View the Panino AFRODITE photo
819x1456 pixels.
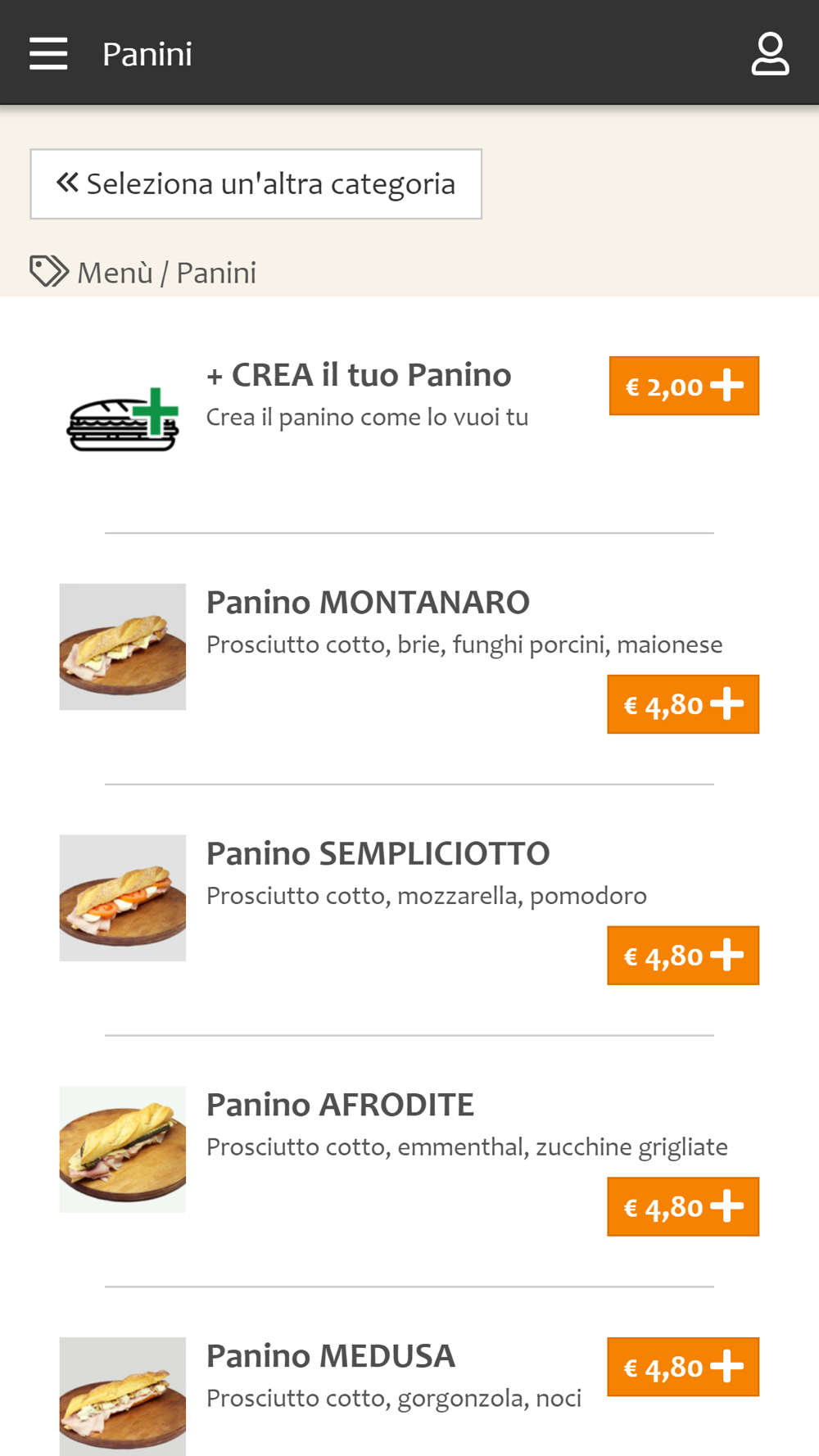[x=123, y=1149]
